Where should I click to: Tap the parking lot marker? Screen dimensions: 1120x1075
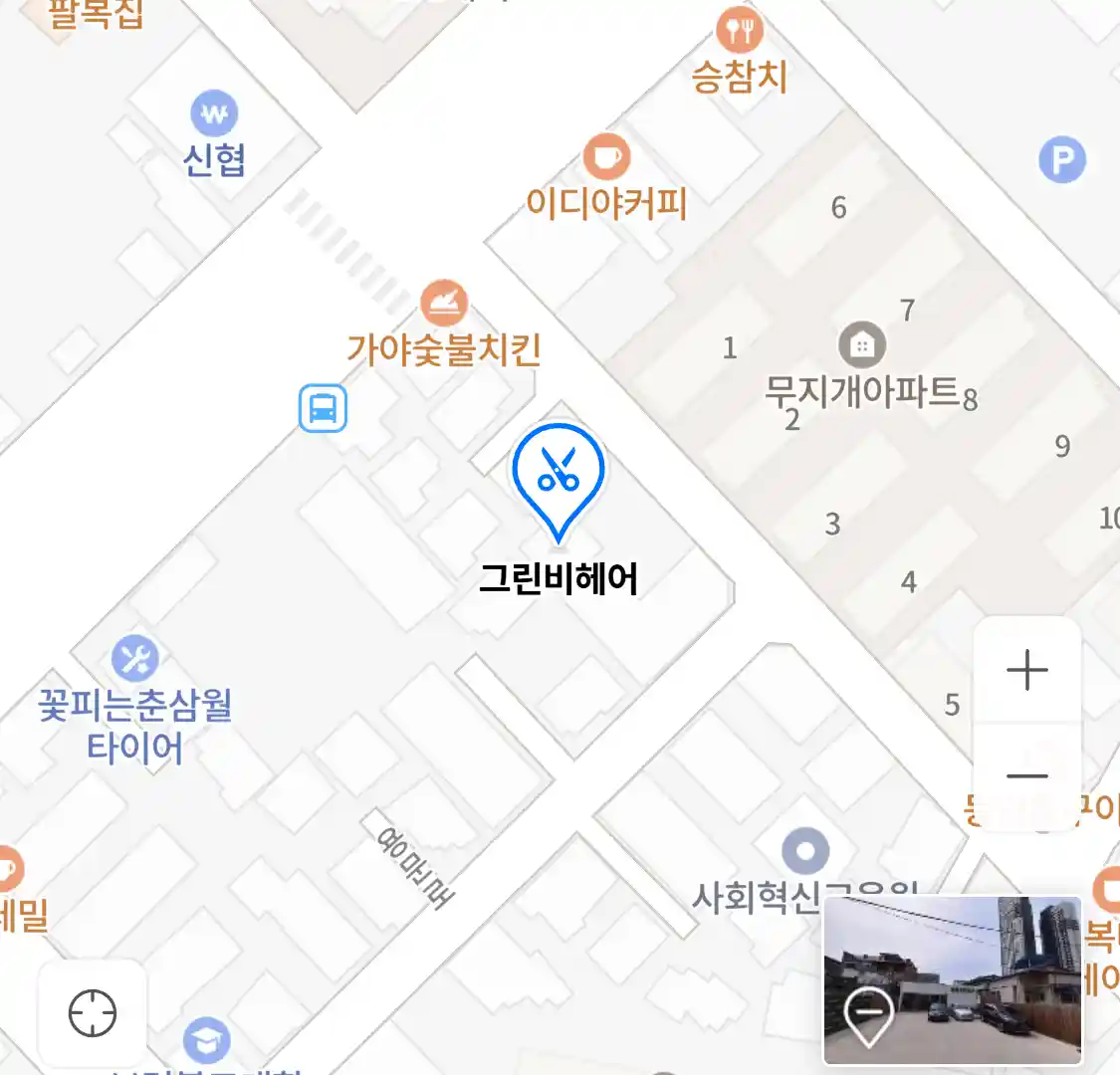(x=1062, y=159)
